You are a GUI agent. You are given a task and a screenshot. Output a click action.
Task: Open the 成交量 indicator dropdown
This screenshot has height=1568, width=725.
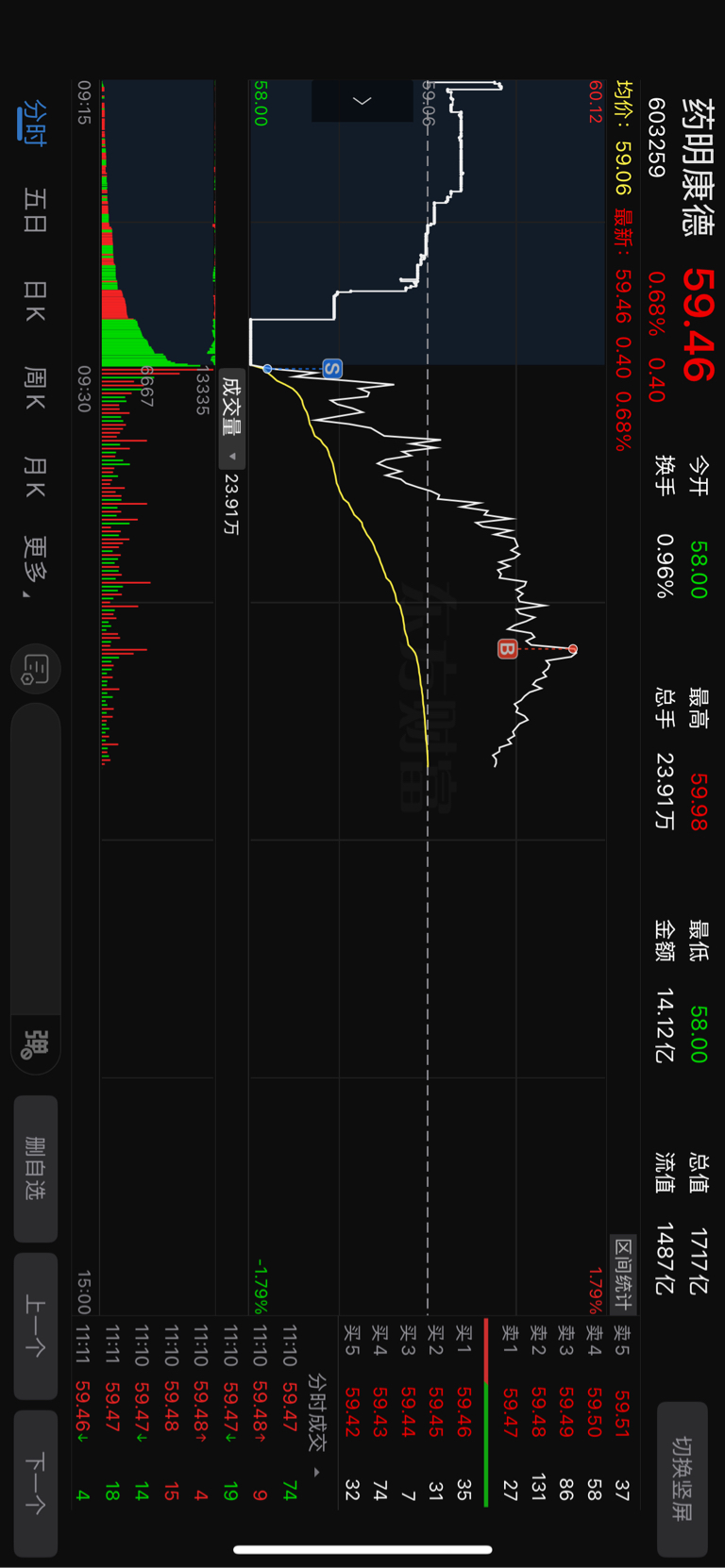(231, 418)
